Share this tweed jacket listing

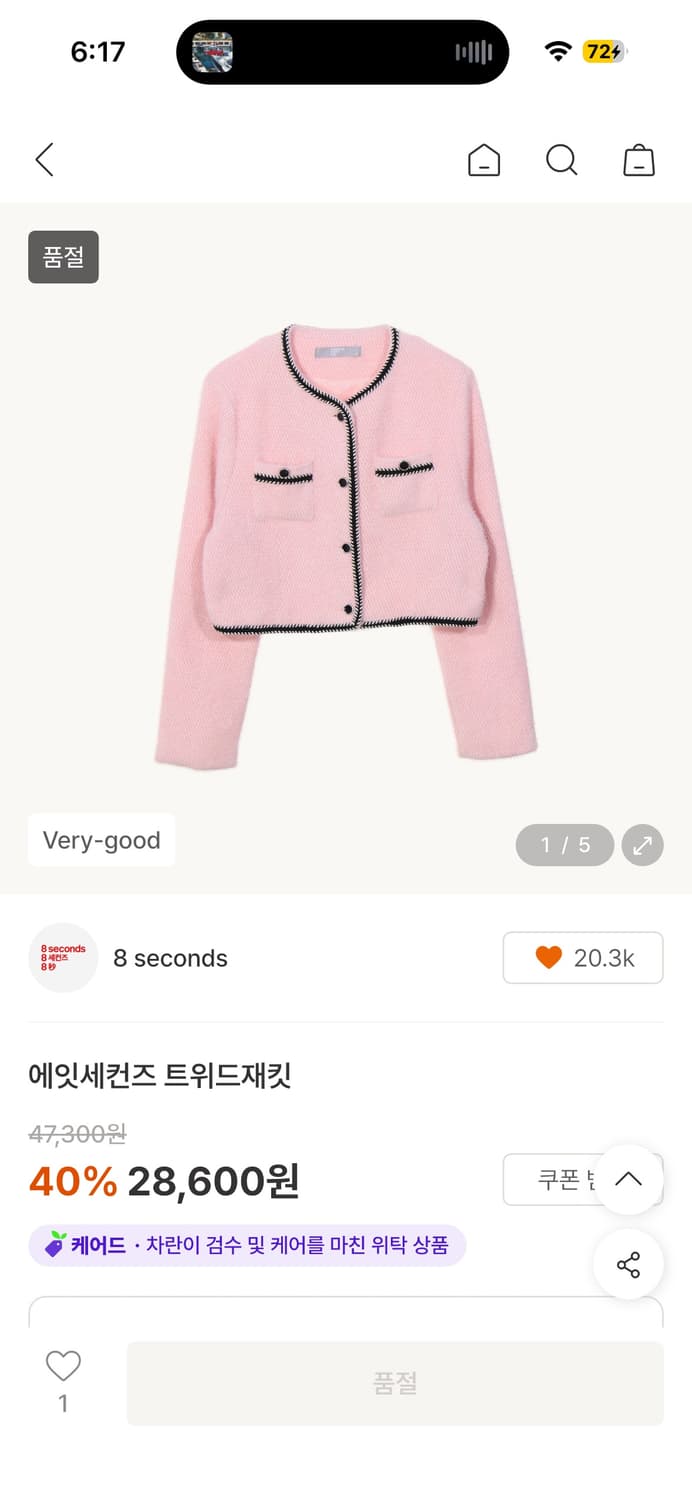point(628,1265)
